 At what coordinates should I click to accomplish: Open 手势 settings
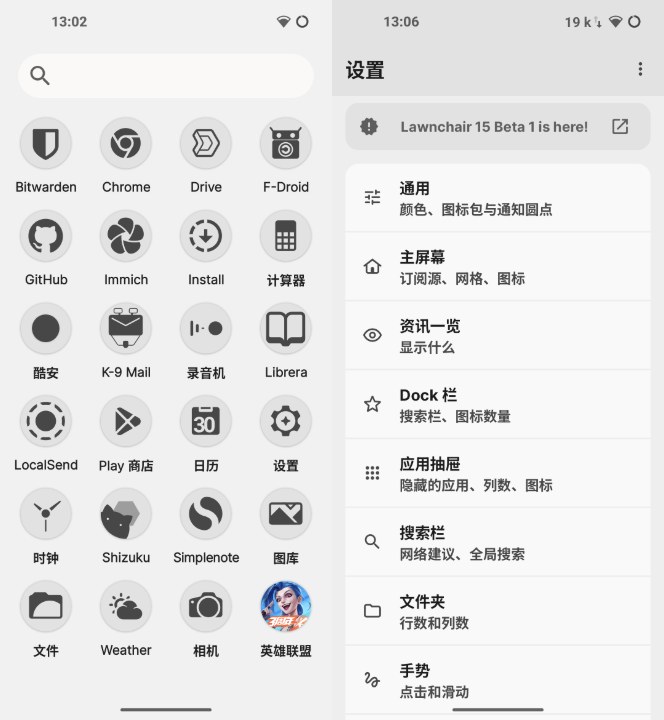[497, 680]
